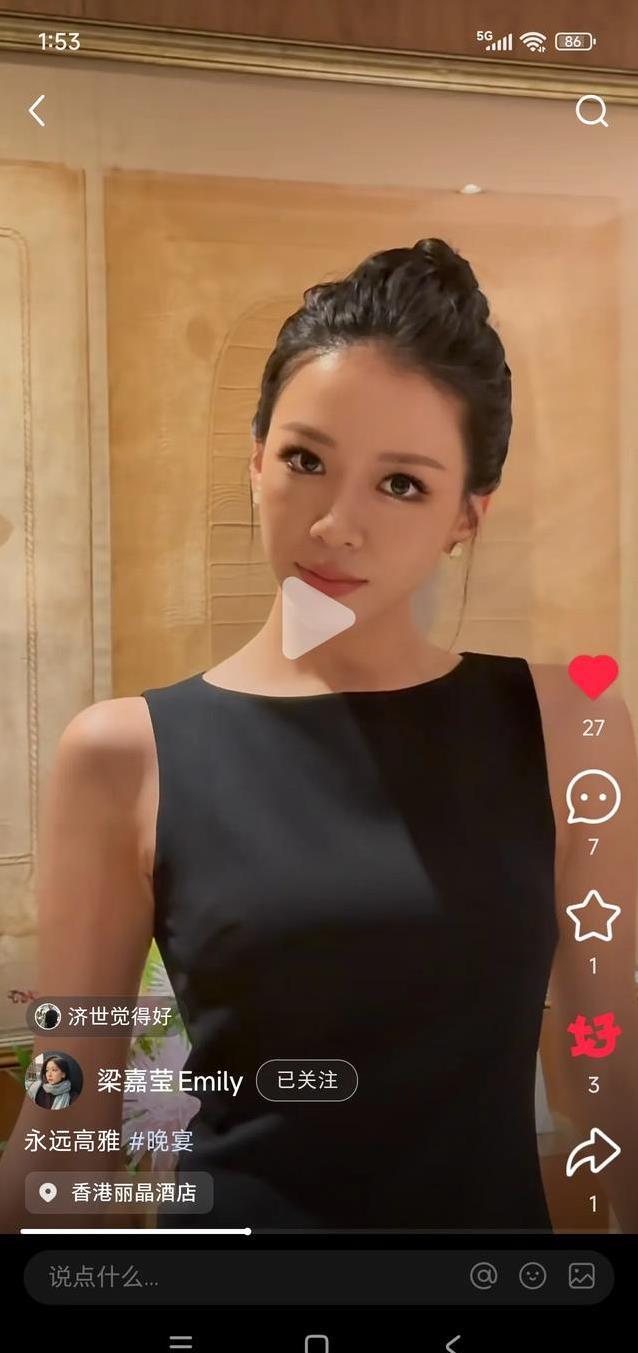638x1353 pixels.
Task: Tap the system back button
Action: point(452,1343)
